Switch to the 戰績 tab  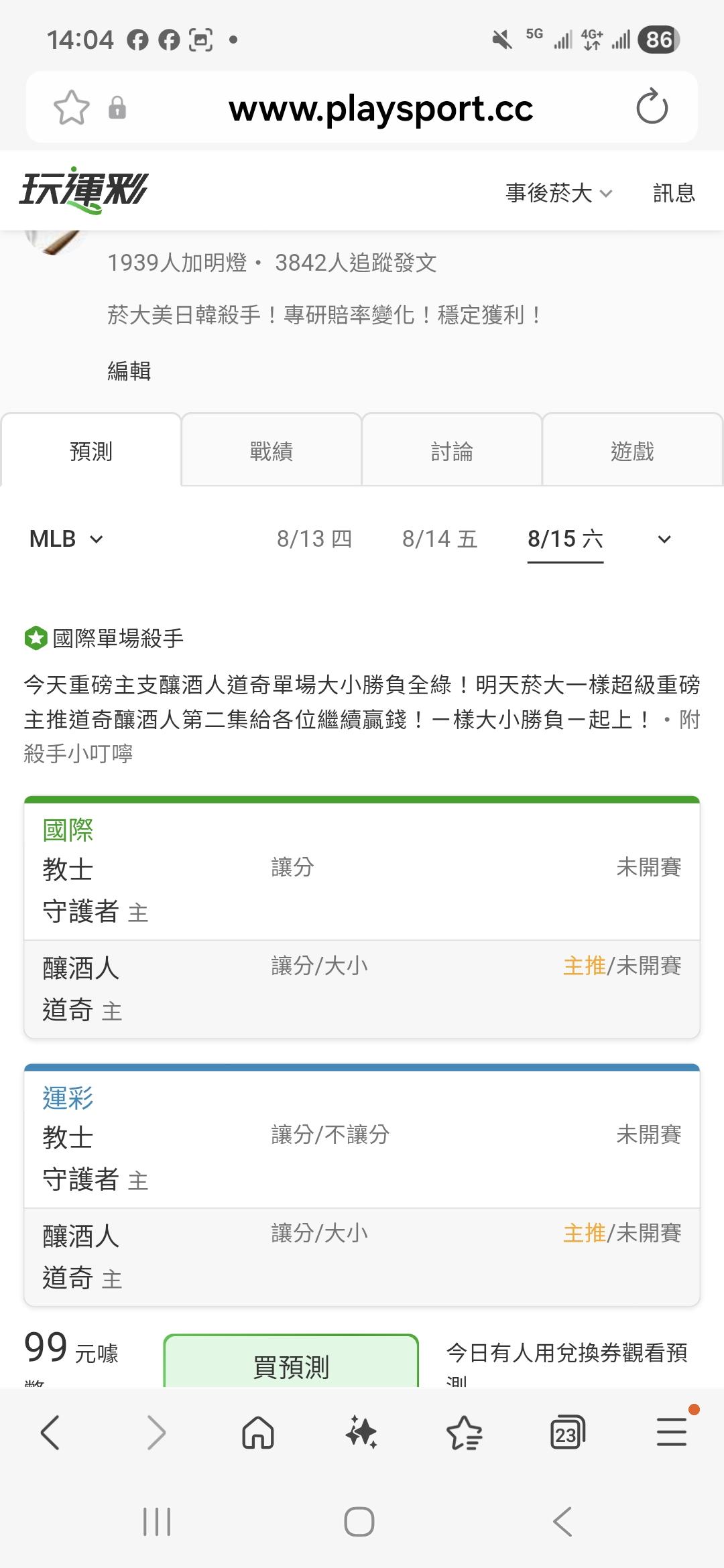271,450
